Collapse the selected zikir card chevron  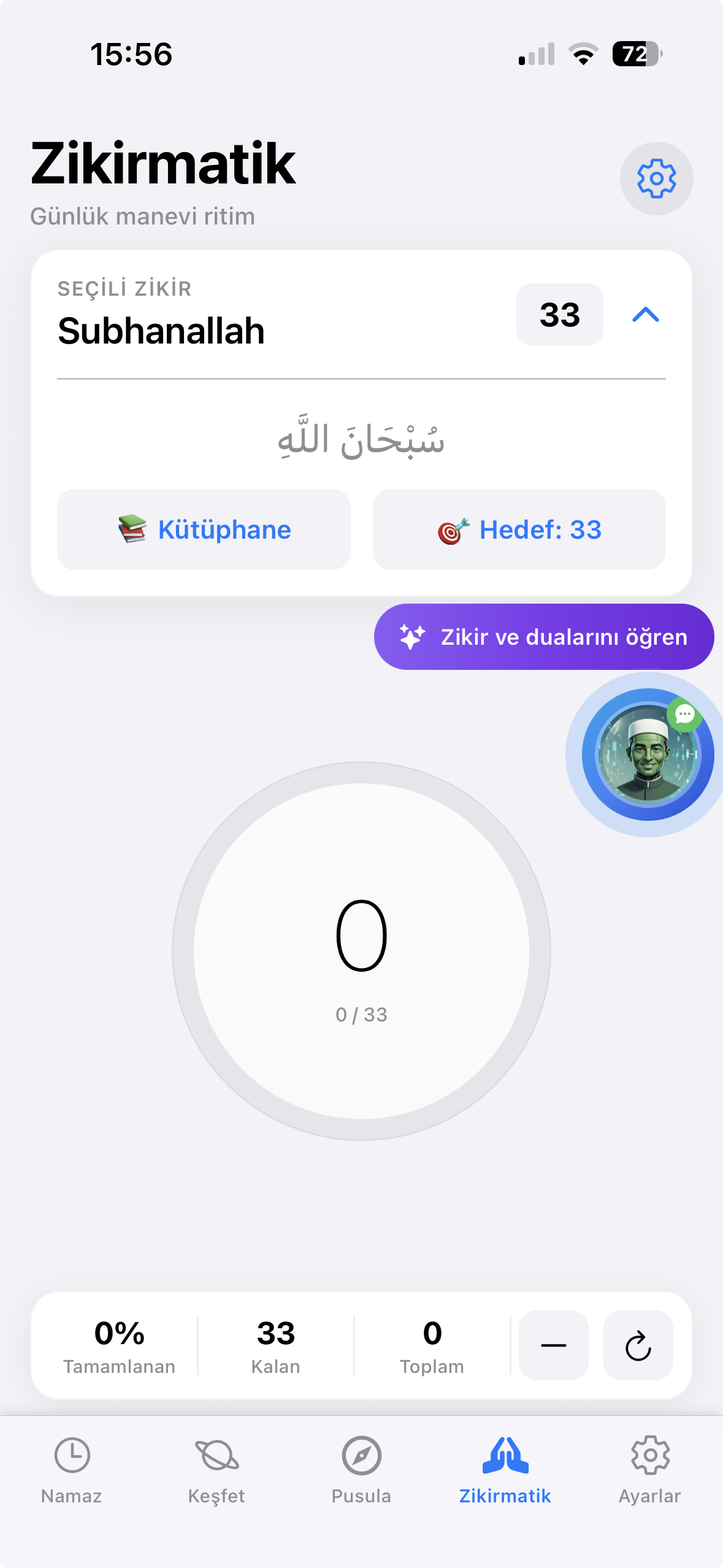click(645, 315)
